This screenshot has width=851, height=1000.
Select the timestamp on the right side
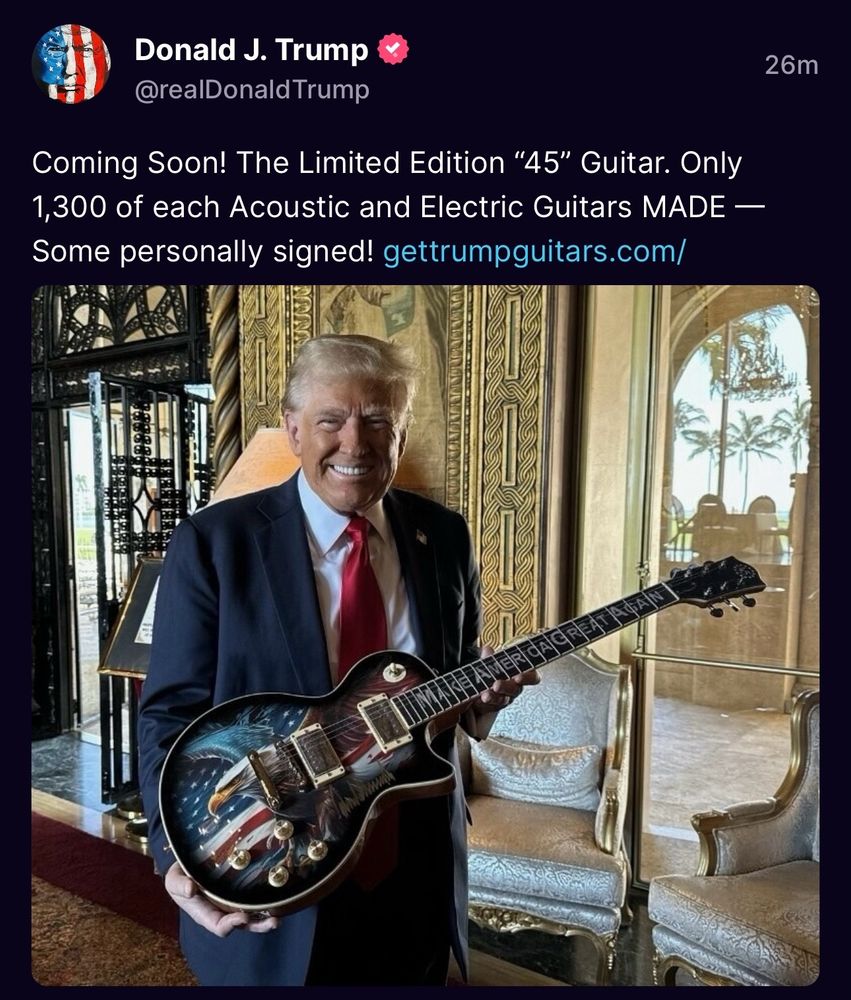tap(789, 62)
